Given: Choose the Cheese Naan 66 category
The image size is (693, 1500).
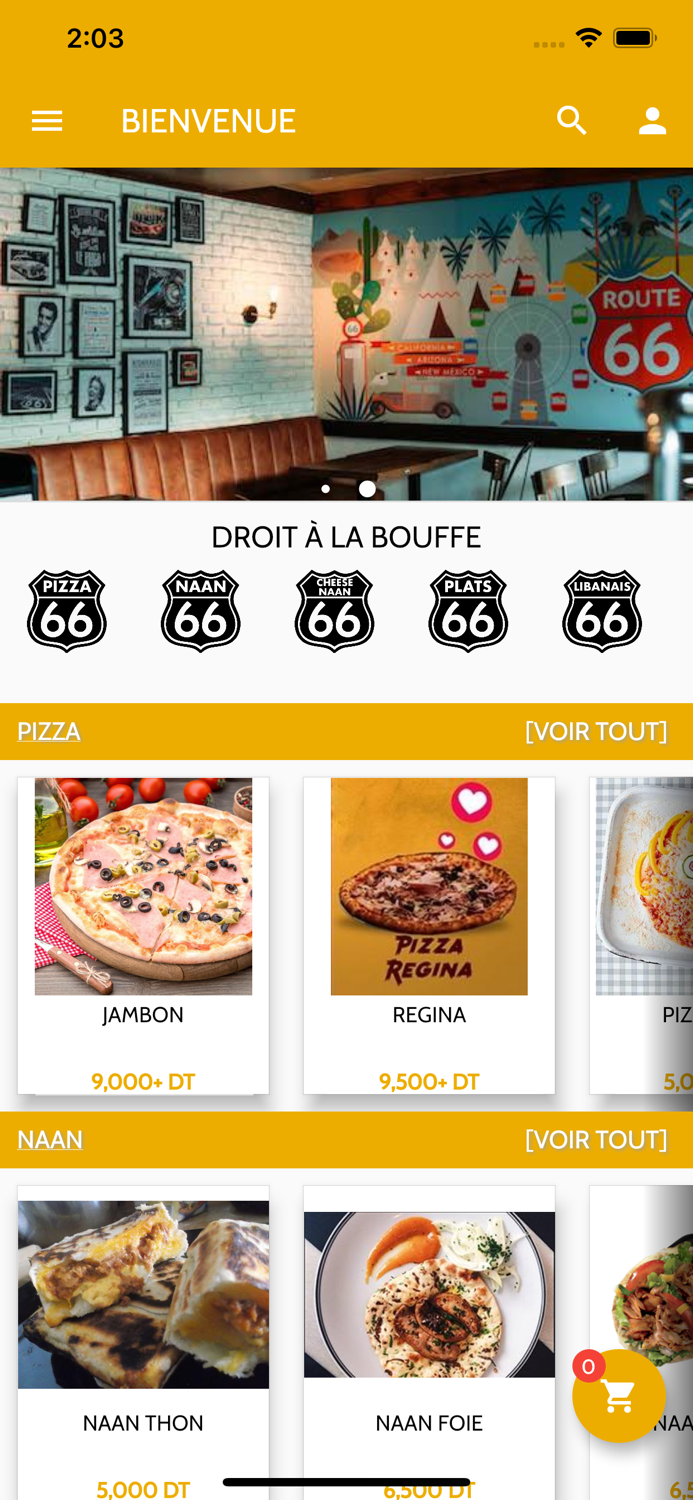Looking at the screenshot, I should coord(335,611).
